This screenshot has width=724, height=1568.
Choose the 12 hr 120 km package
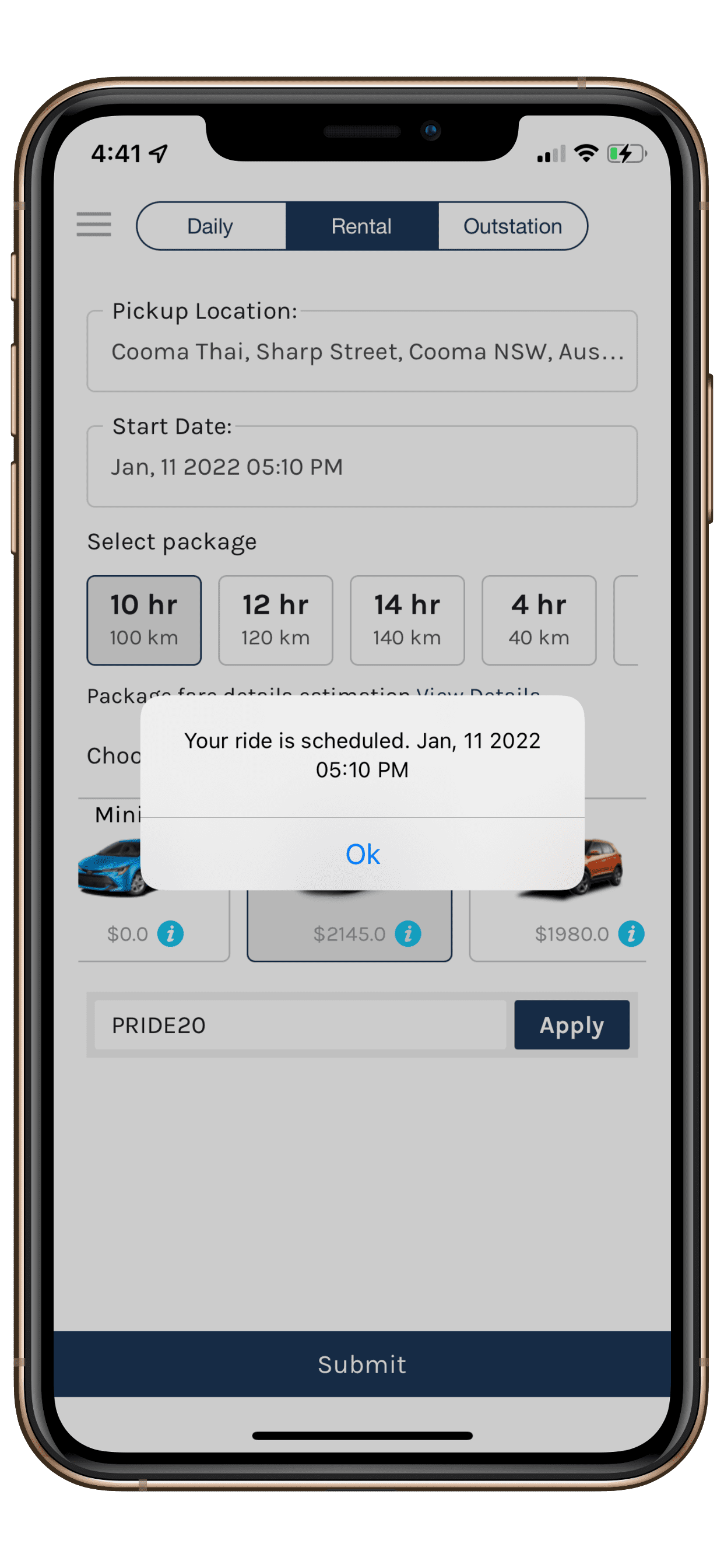point(276,620)
